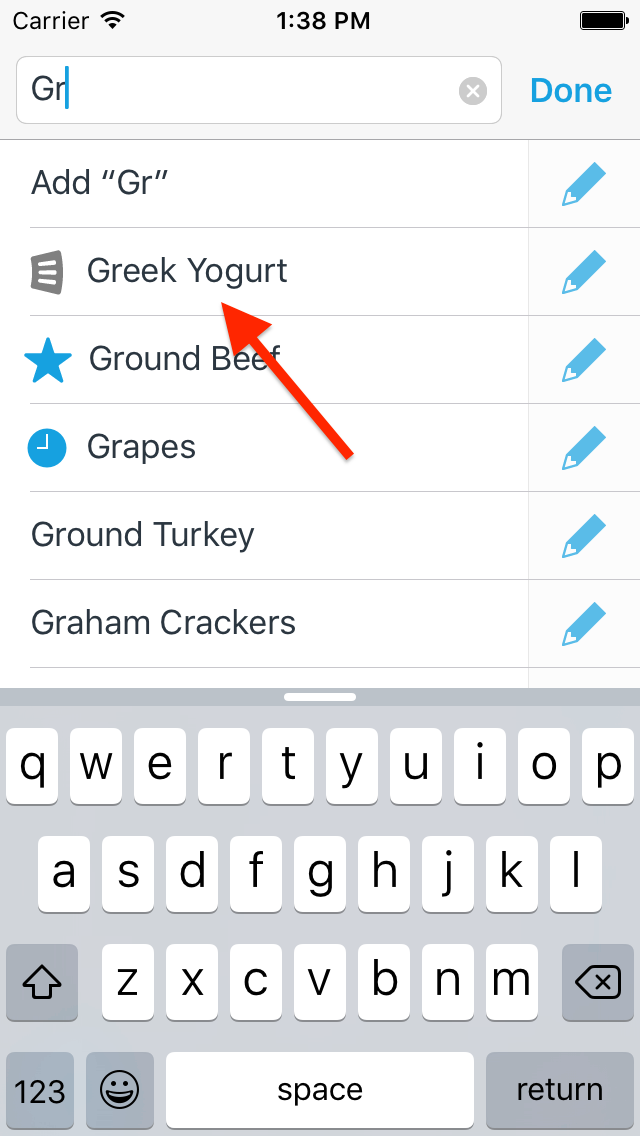Tap the return key
The image size is (640, 1136).
(560, 1090)
